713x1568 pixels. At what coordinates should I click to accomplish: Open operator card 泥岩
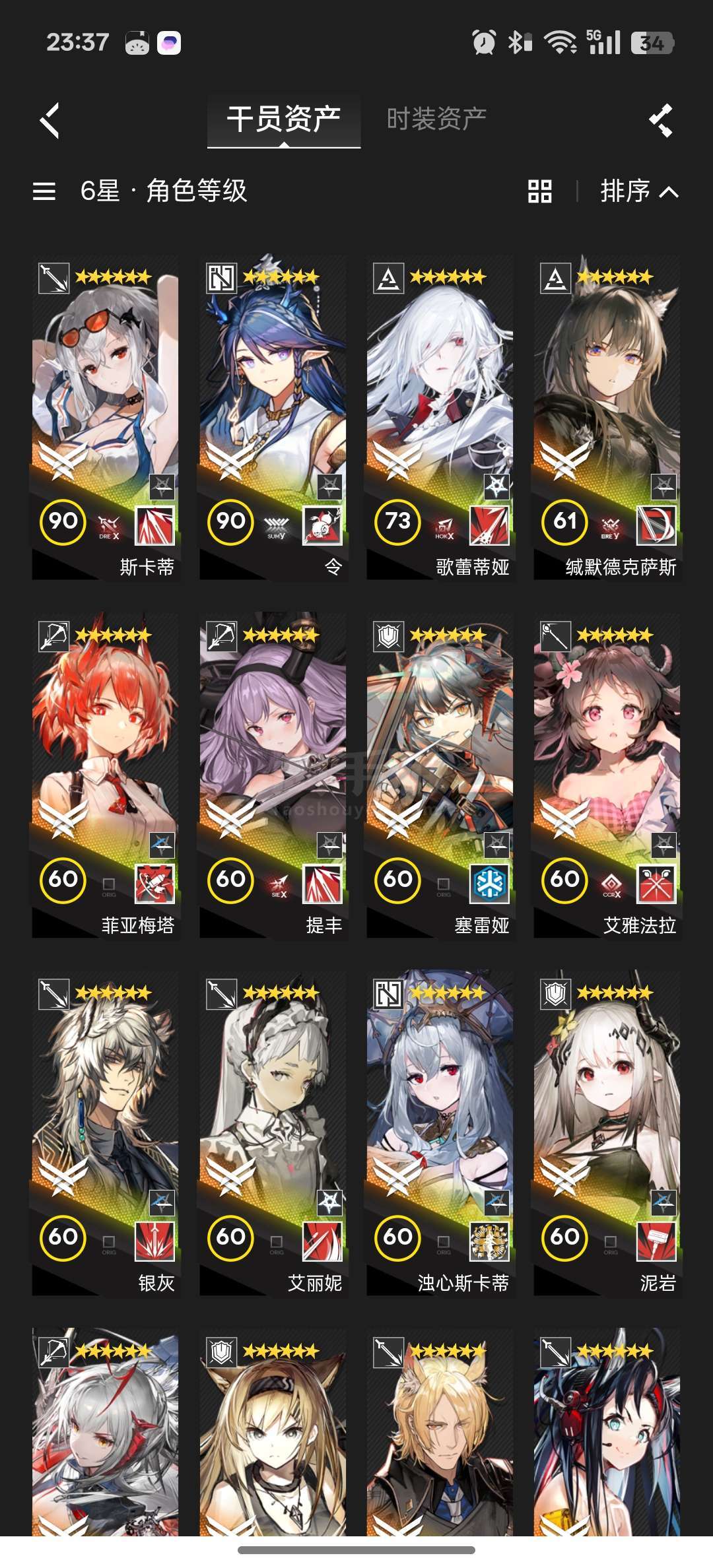click(607, 1134)
